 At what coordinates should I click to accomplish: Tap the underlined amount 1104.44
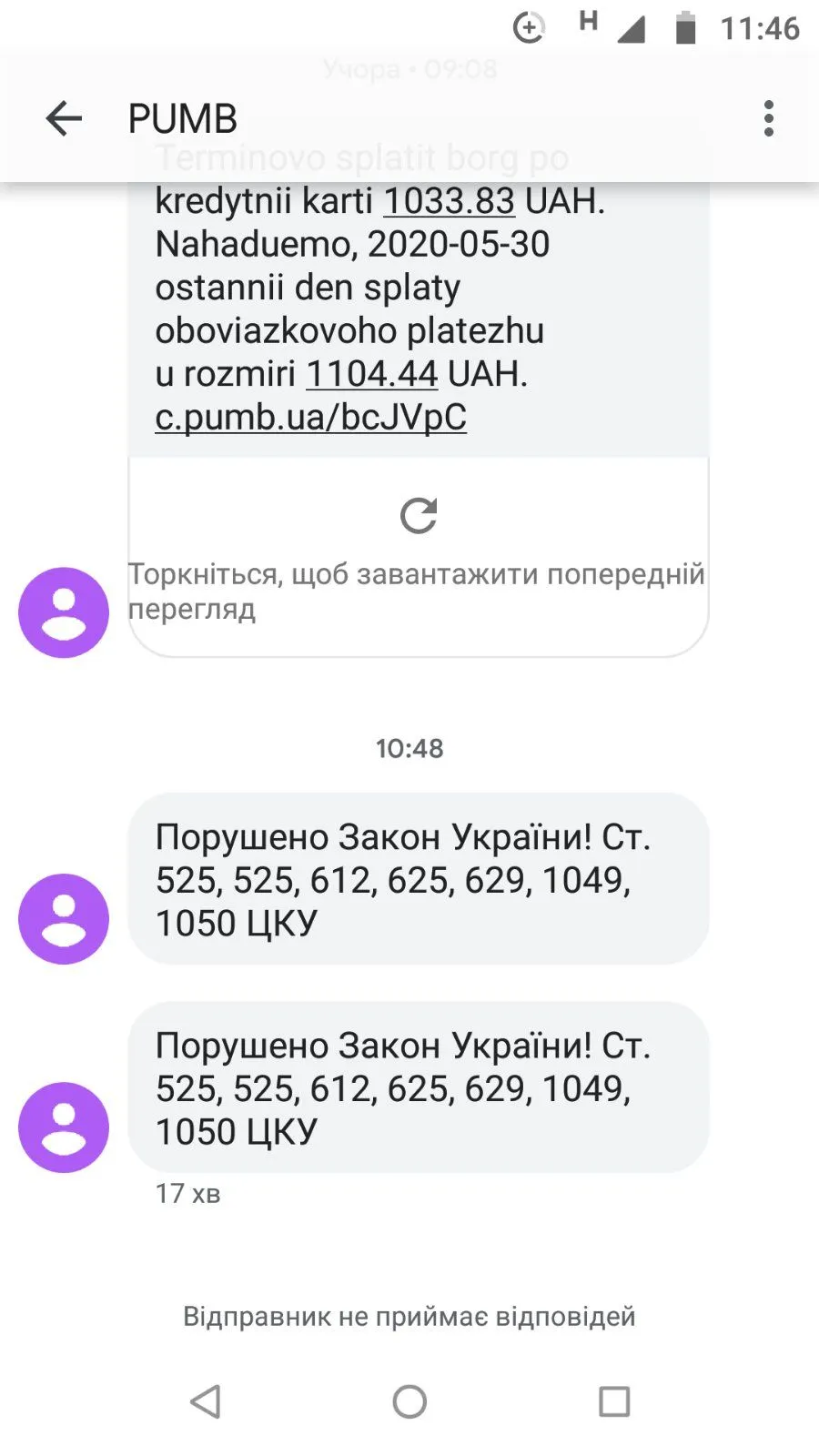click(x=371, y=374)
